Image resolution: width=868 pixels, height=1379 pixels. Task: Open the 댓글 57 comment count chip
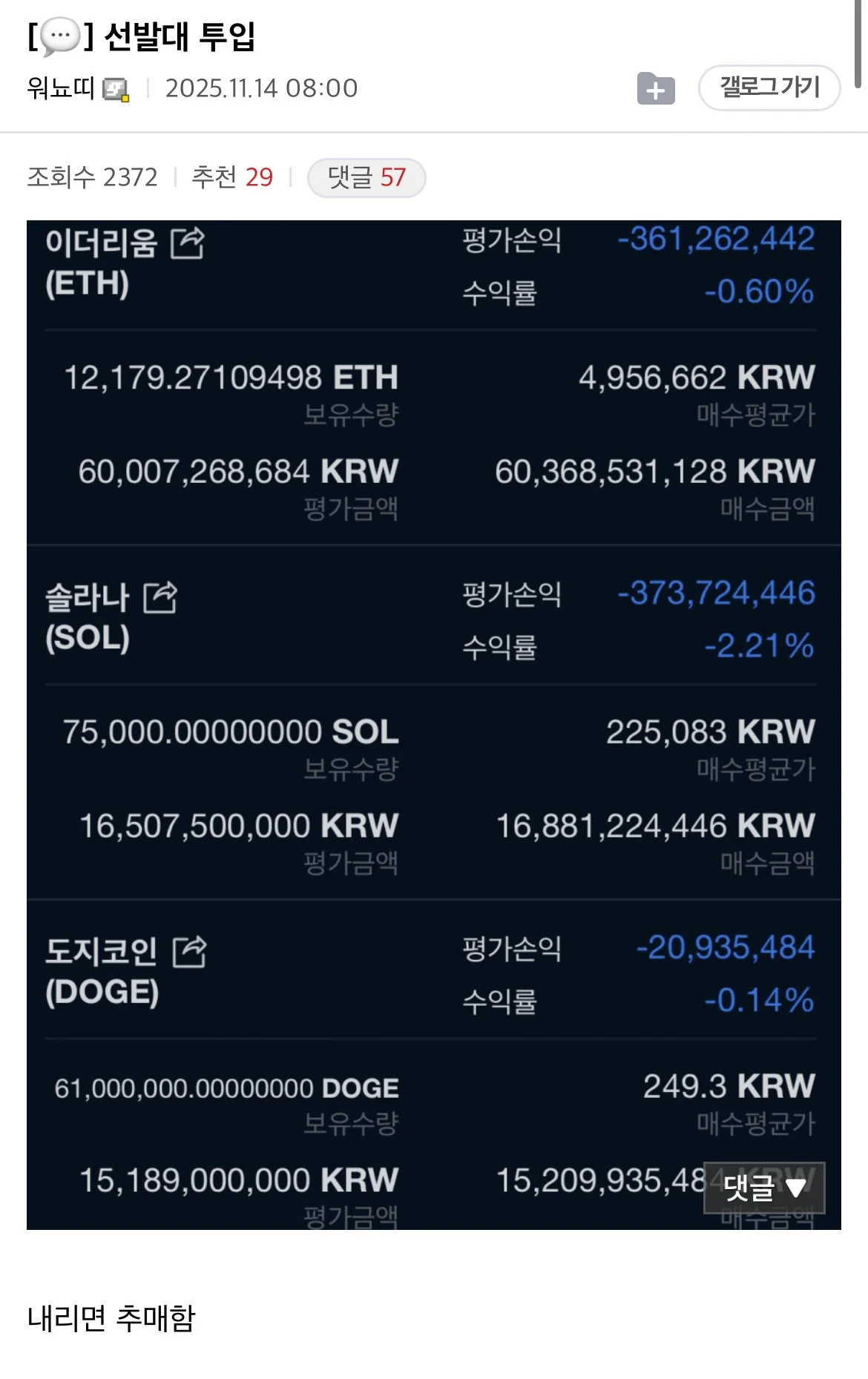[366, 178]
